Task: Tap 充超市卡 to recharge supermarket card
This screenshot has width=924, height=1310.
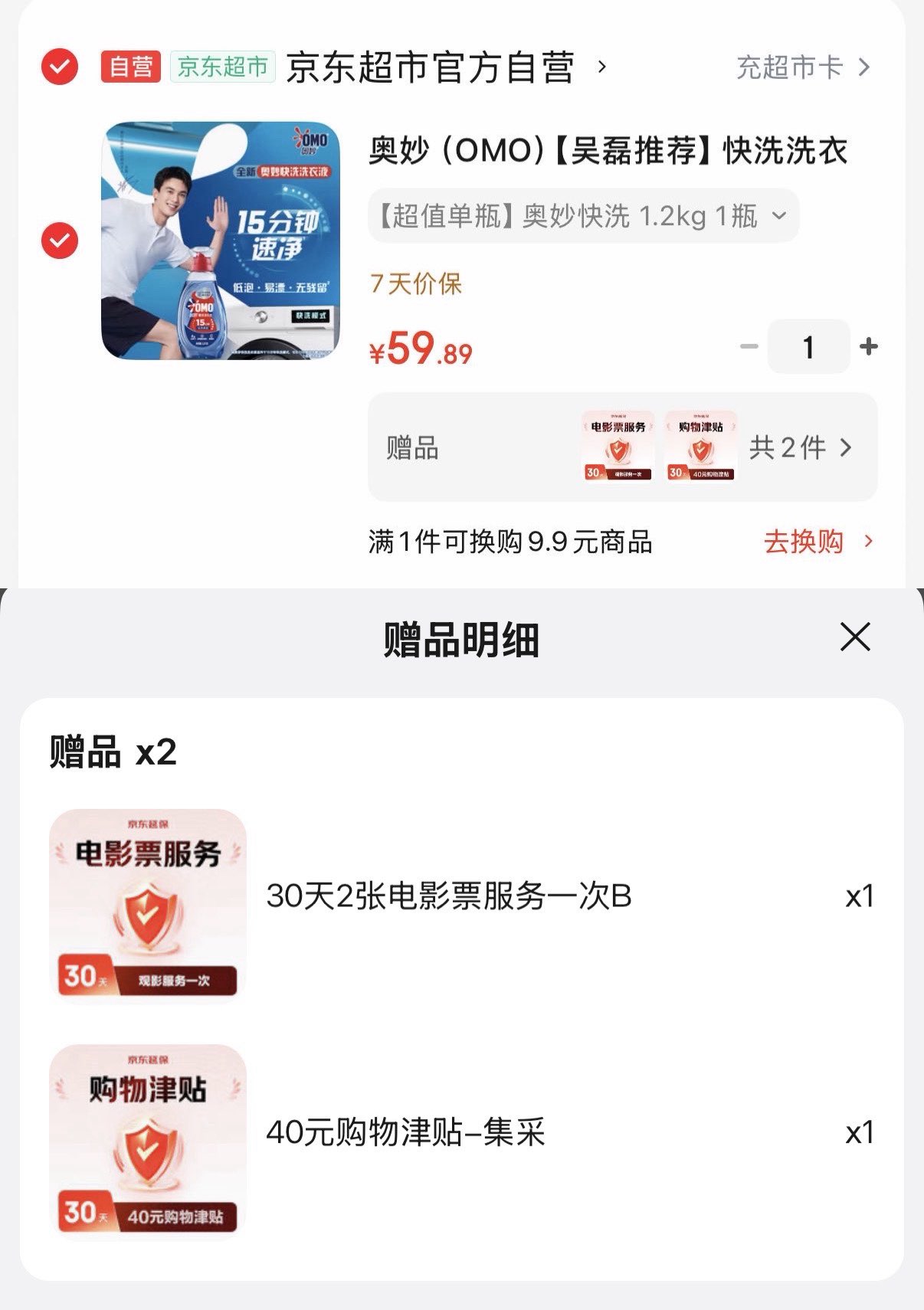Action: [802, 67]
